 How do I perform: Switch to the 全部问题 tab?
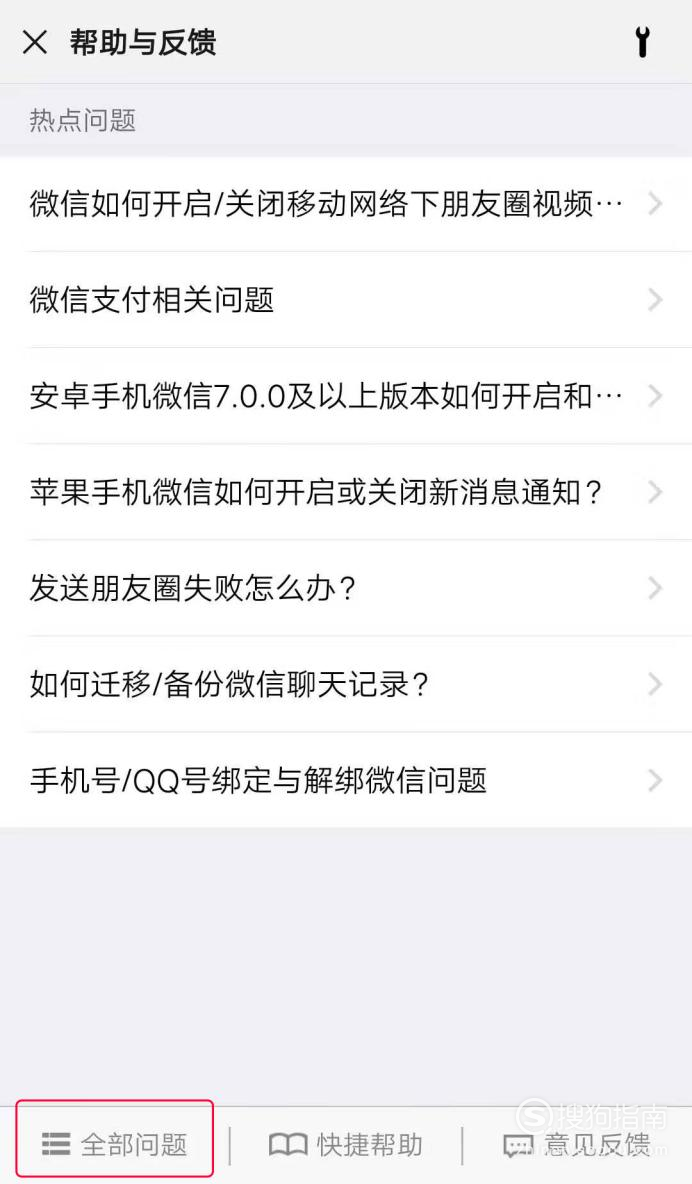point(115,1145)
